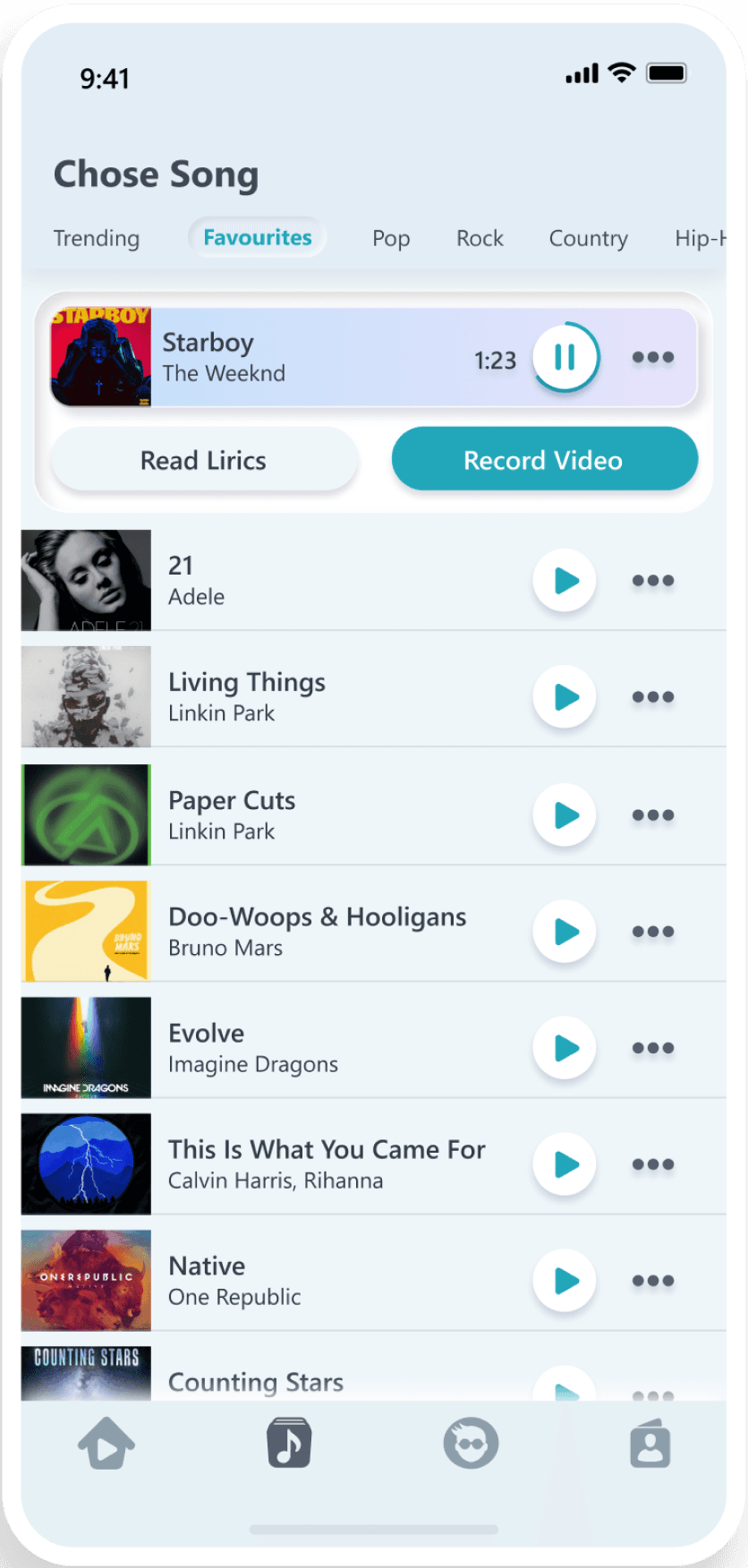Open the music library tab
Screen dimensions: 748x1568
[x=288, y=1443]
